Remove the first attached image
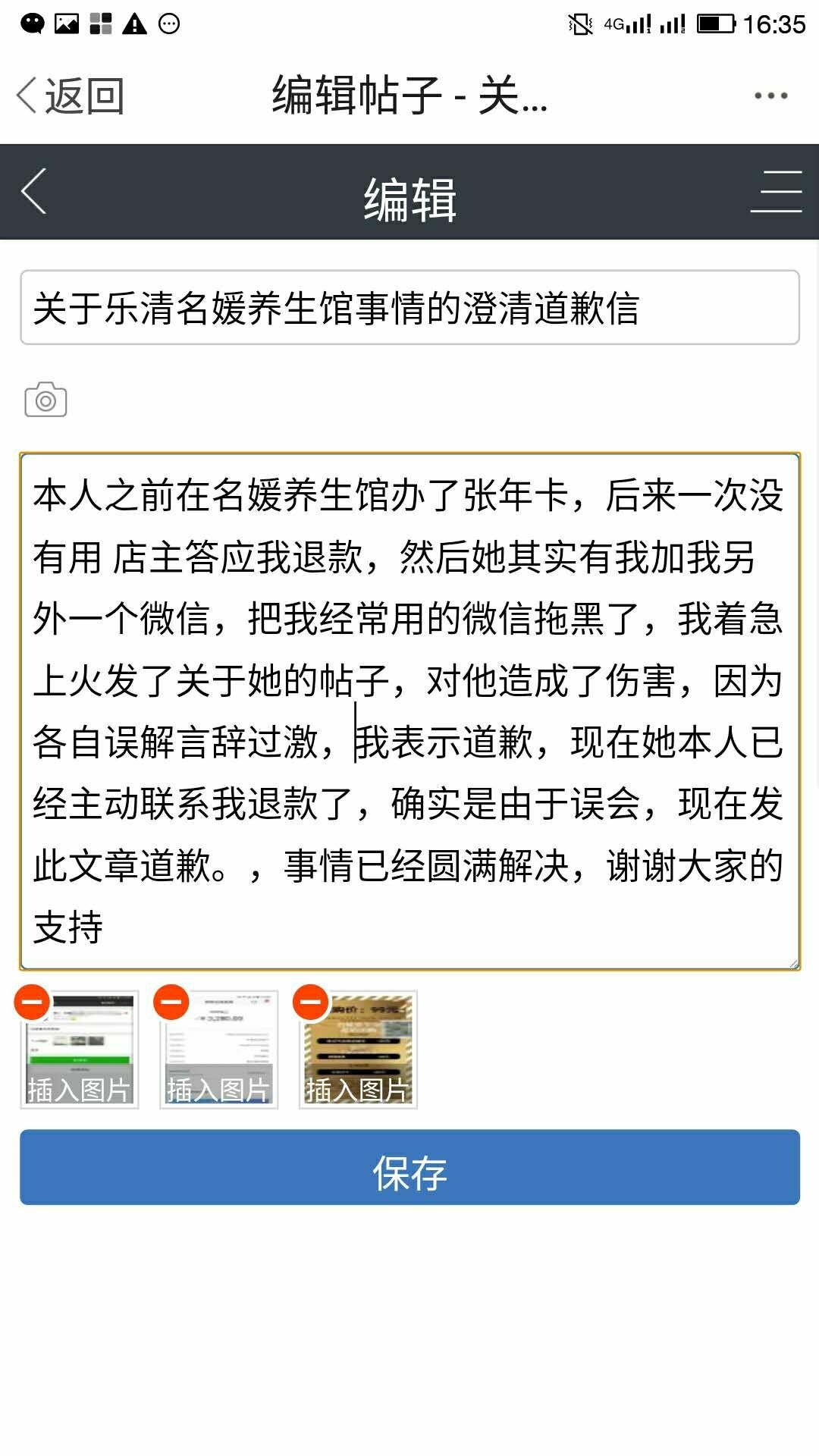Viewport: 819px width, 1456px height. point(32,1003)
